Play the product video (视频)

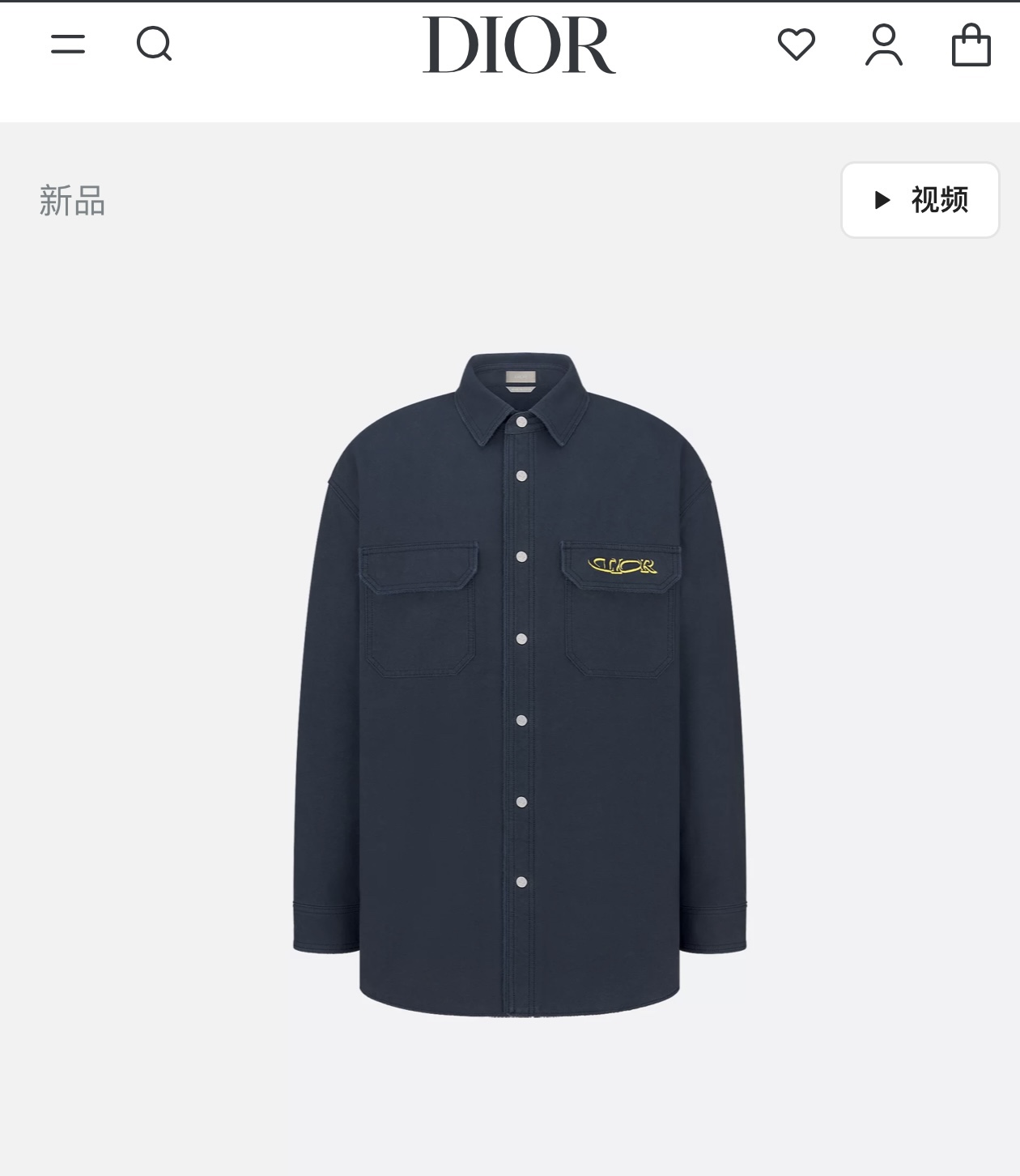pyautogui.click(x=920, y=200)
